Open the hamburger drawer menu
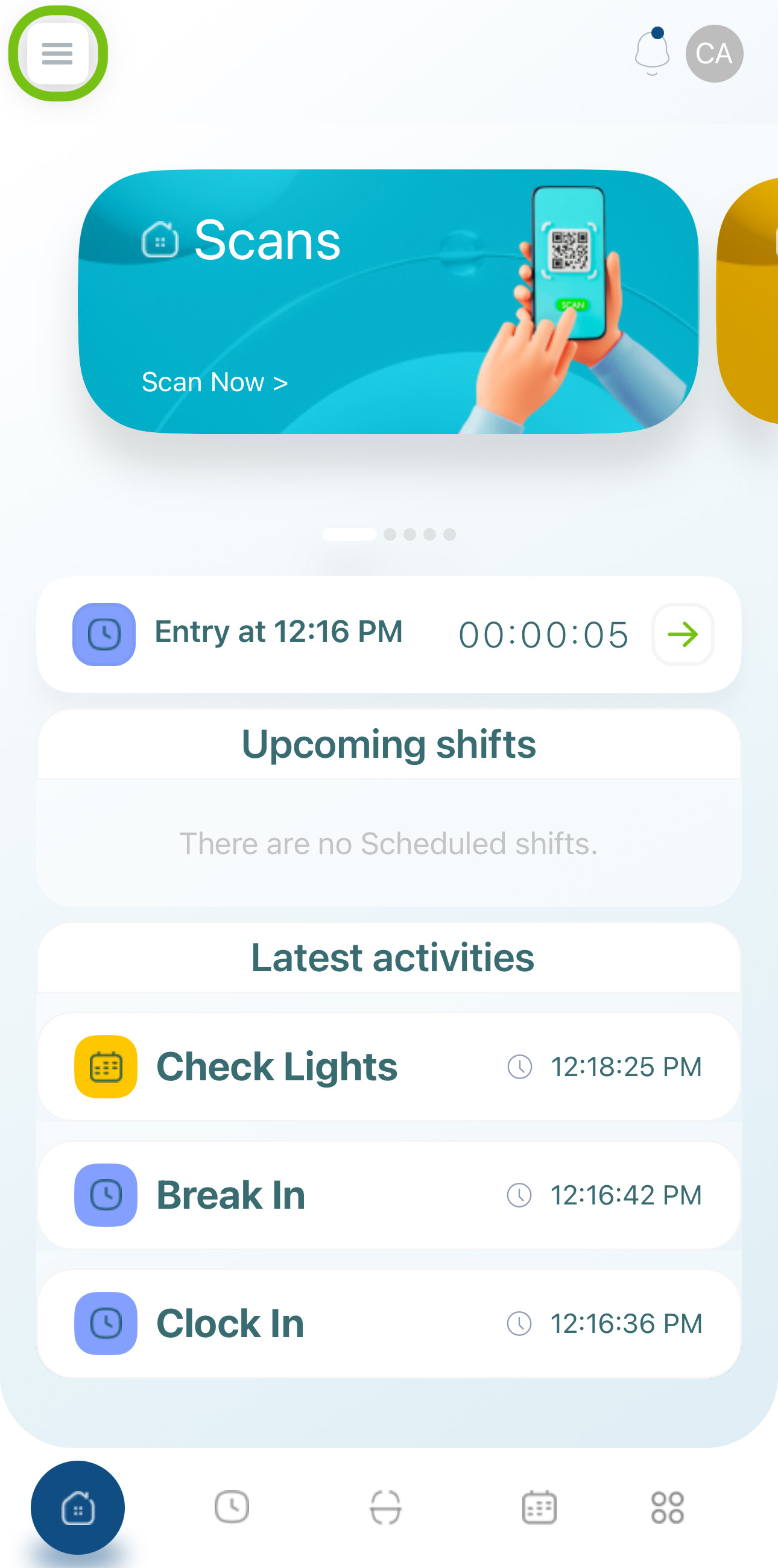The image size is (778, 1568). coord(57,54)
